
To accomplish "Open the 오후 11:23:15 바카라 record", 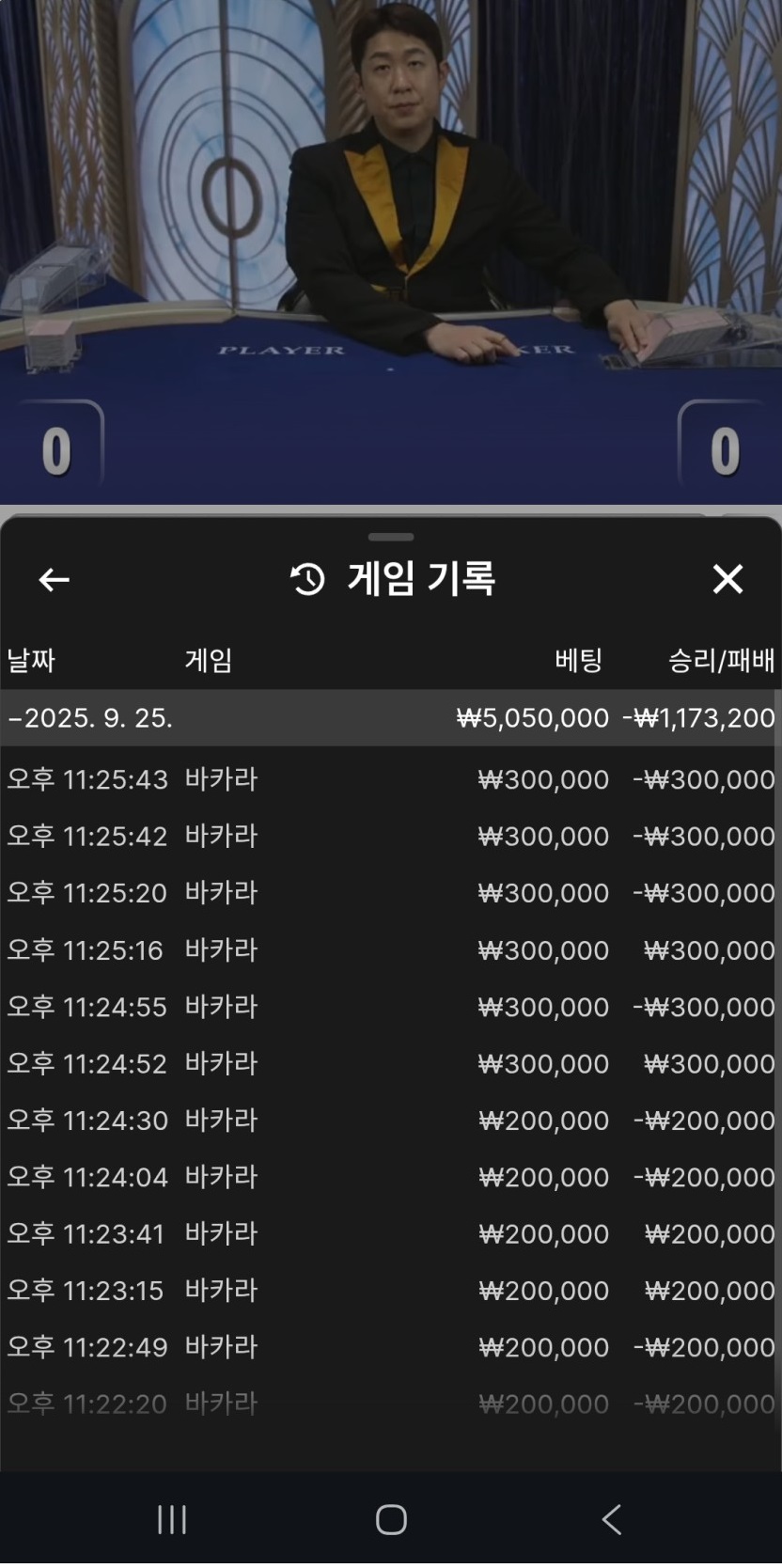I will (x=389, y=1290).
